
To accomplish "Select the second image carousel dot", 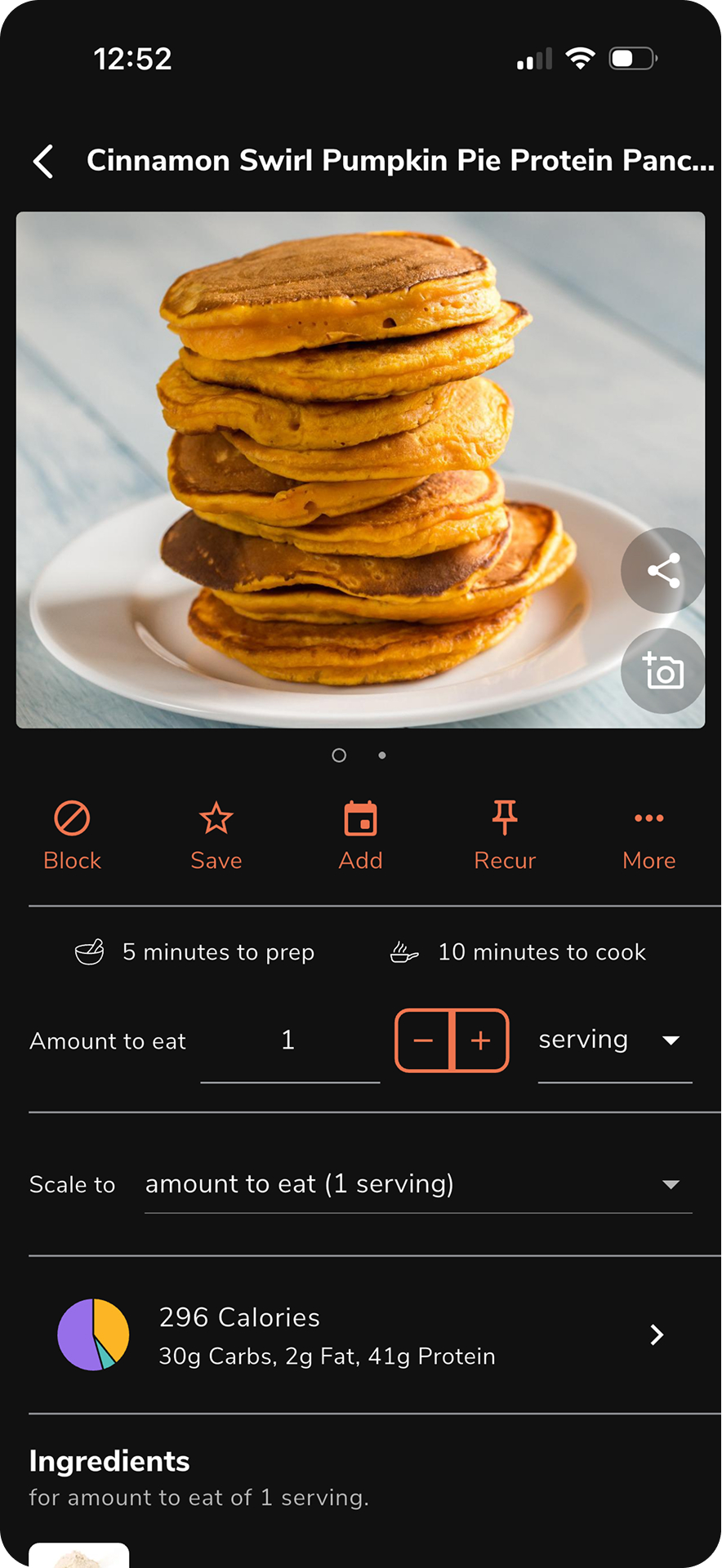I will pos(382,755).
